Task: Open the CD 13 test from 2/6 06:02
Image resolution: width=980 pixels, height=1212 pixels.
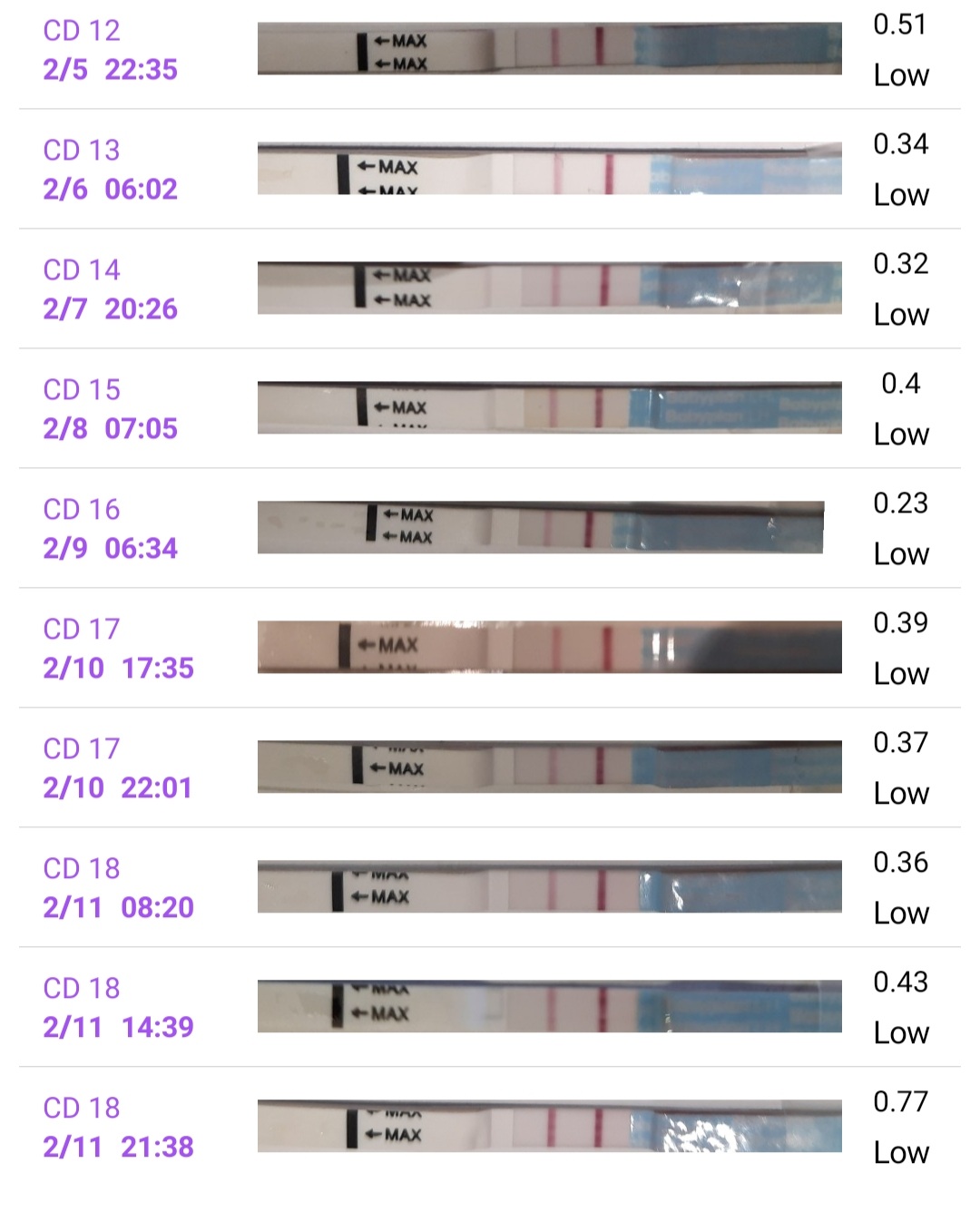Action: tap(490, 170)
